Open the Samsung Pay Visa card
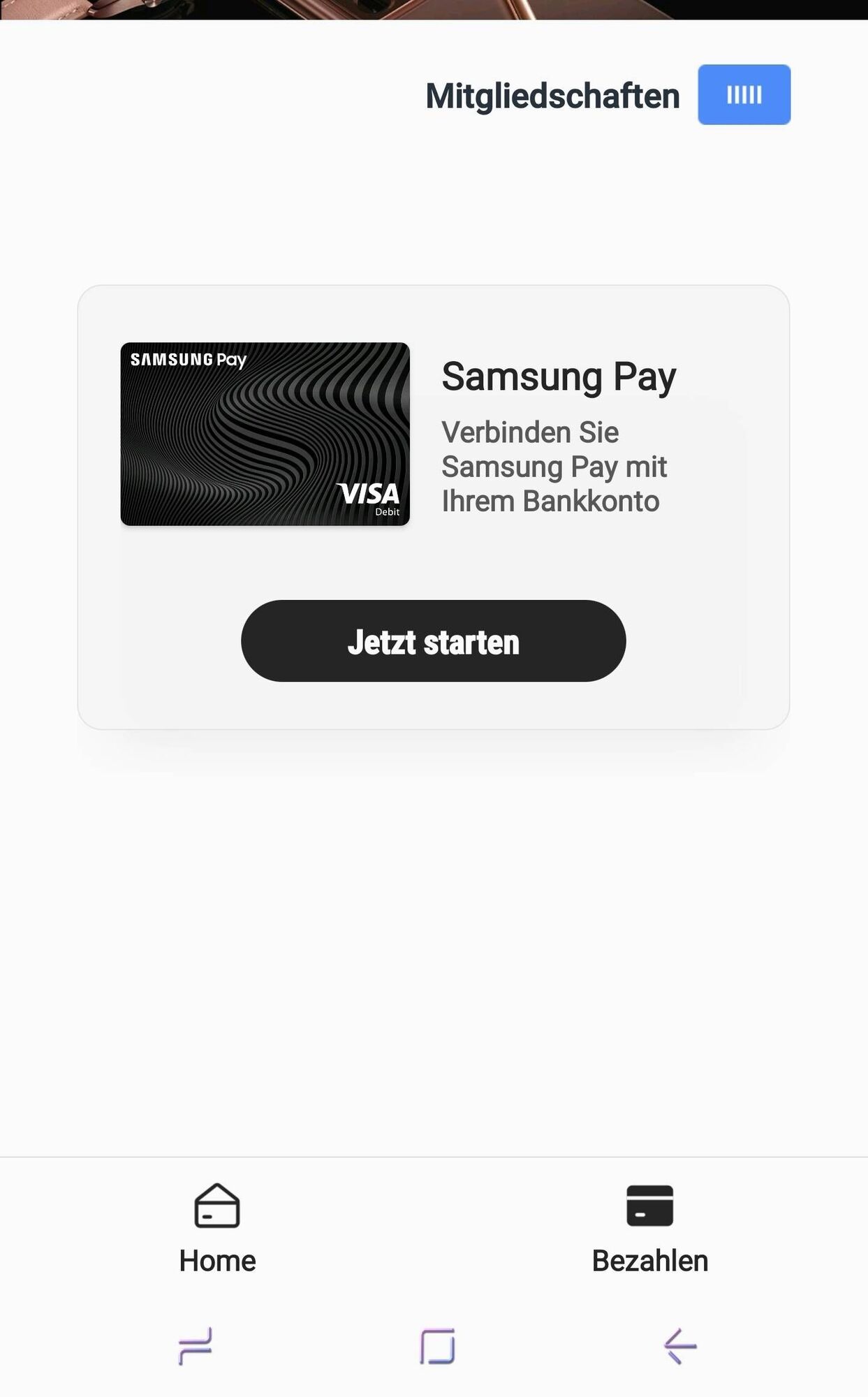868x1397 pixels. pyautogui.click(x=265, y=434)
